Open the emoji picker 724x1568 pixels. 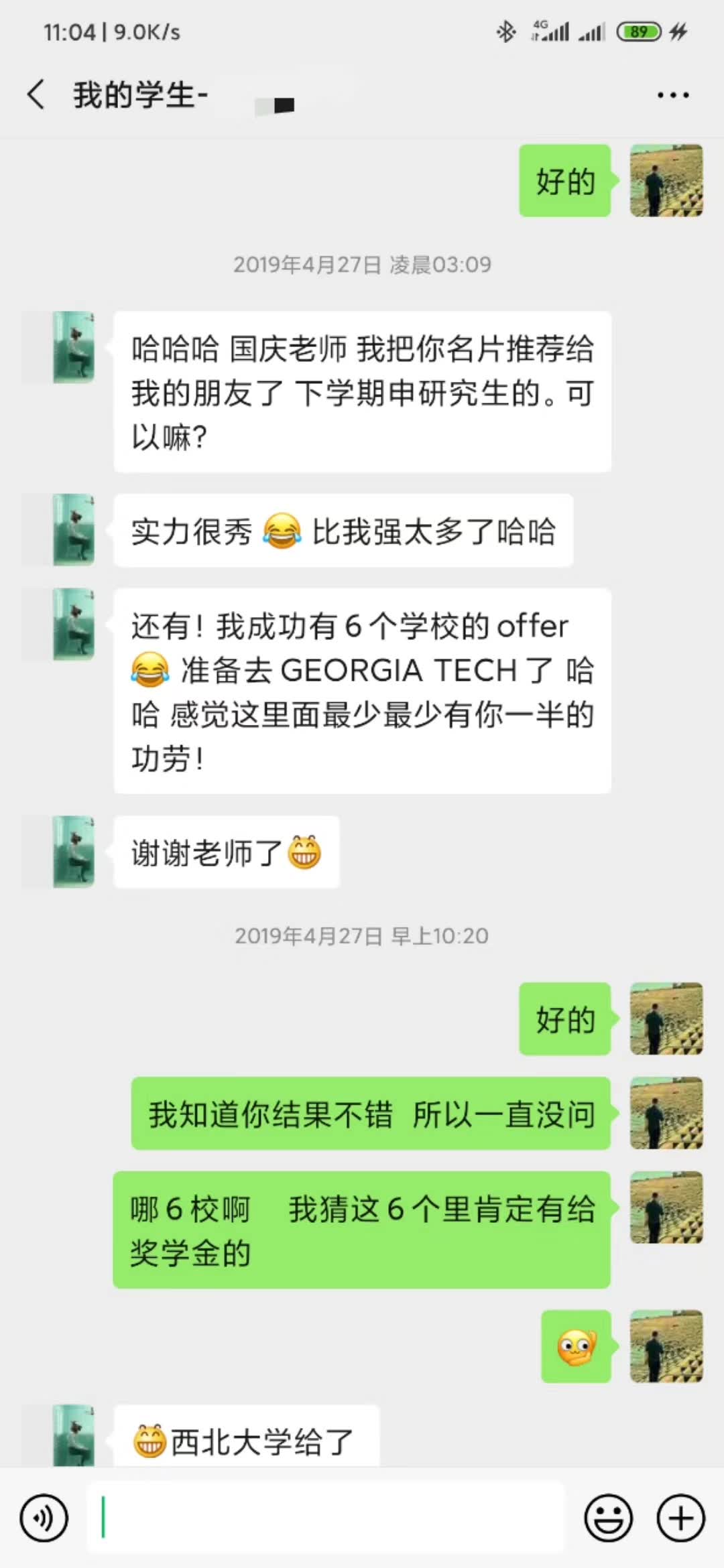[608, 1518]
